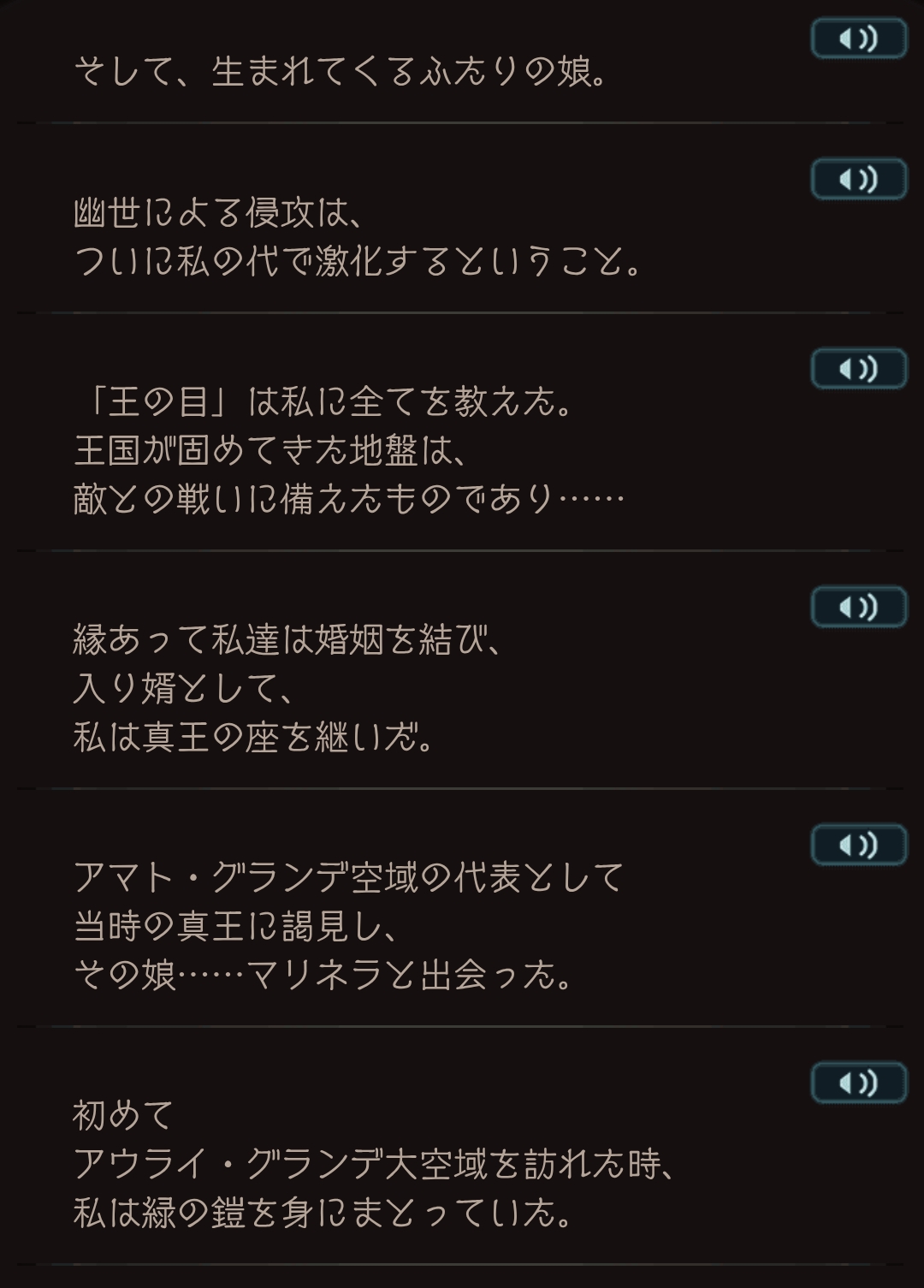
Task: Play voice for the 幽世による侵攻は line
Action: coord(858,180)
